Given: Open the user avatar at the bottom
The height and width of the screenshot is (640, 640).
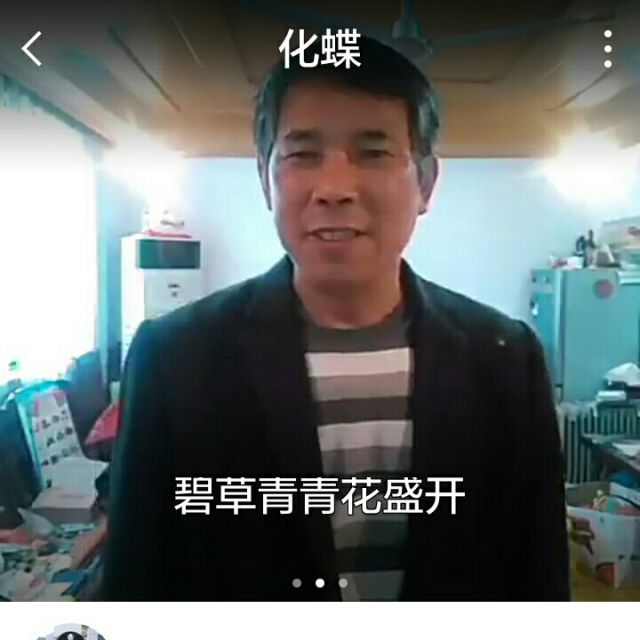Looking at the screenshot, I should [x=70, y=632].
